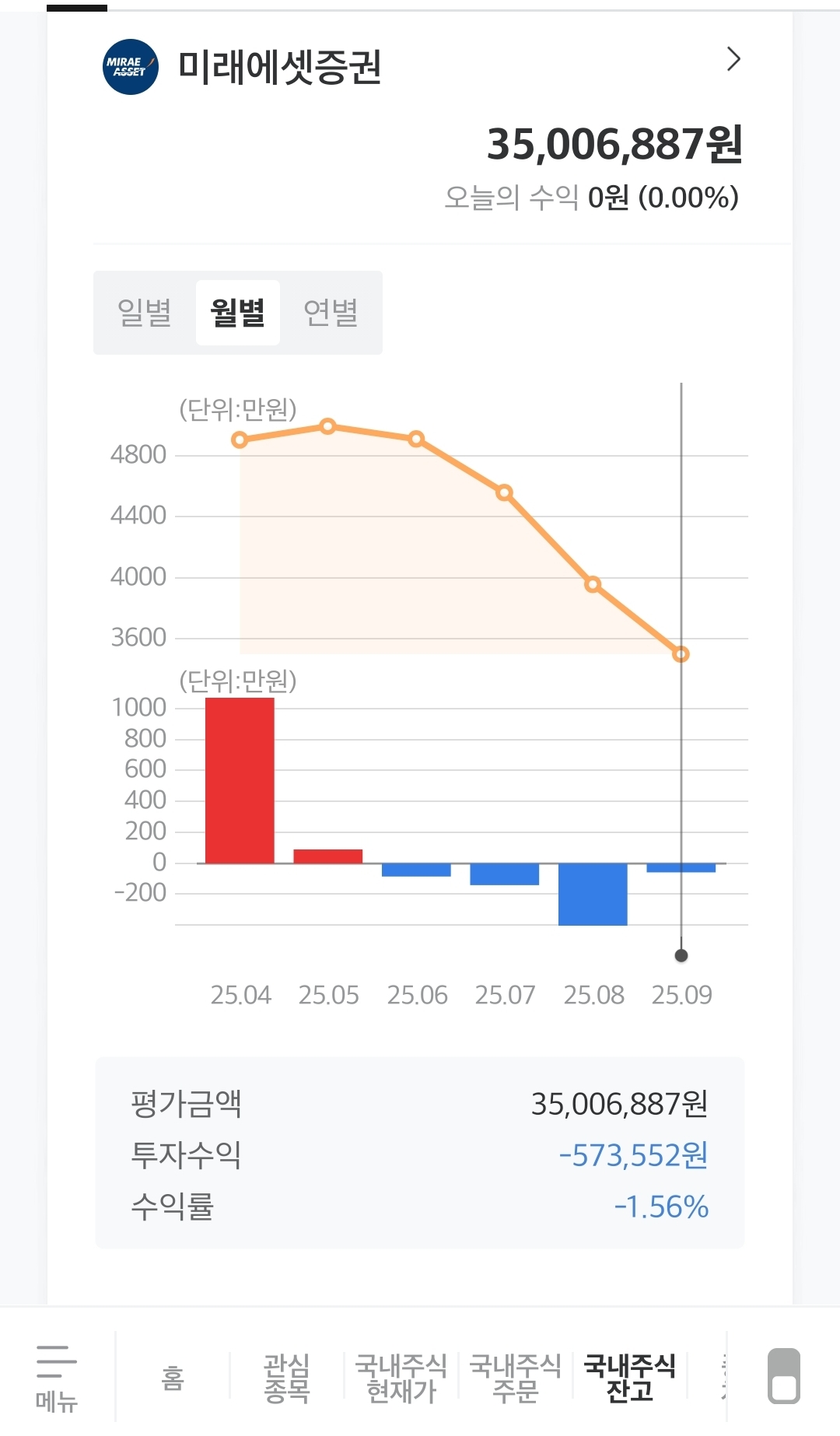Open 미래에셋증권 account details chevron
Screen dimensions: 840x1436
[733, 59]
